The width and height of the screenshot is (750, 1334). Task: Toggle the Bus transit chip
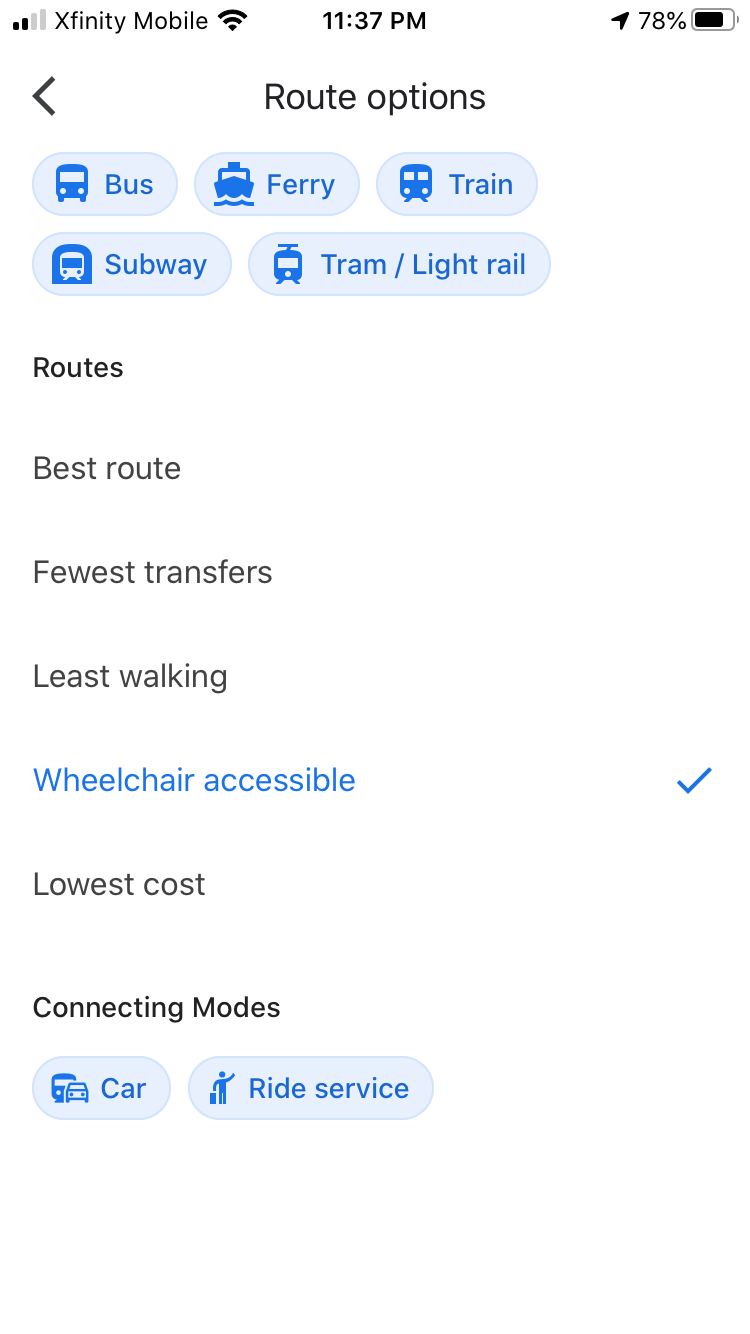[105, 184]
